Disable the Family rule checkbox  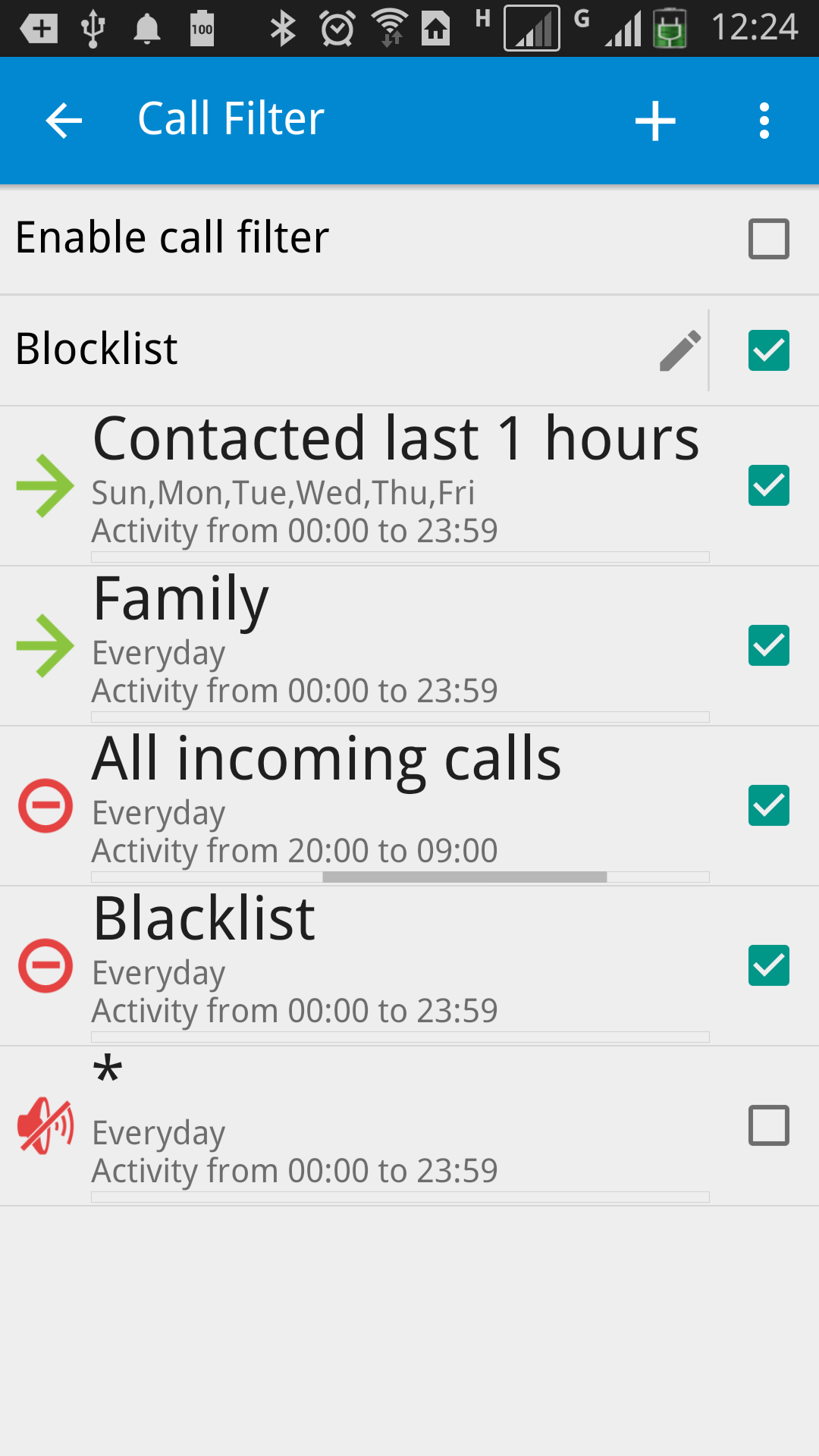[768, 646]
